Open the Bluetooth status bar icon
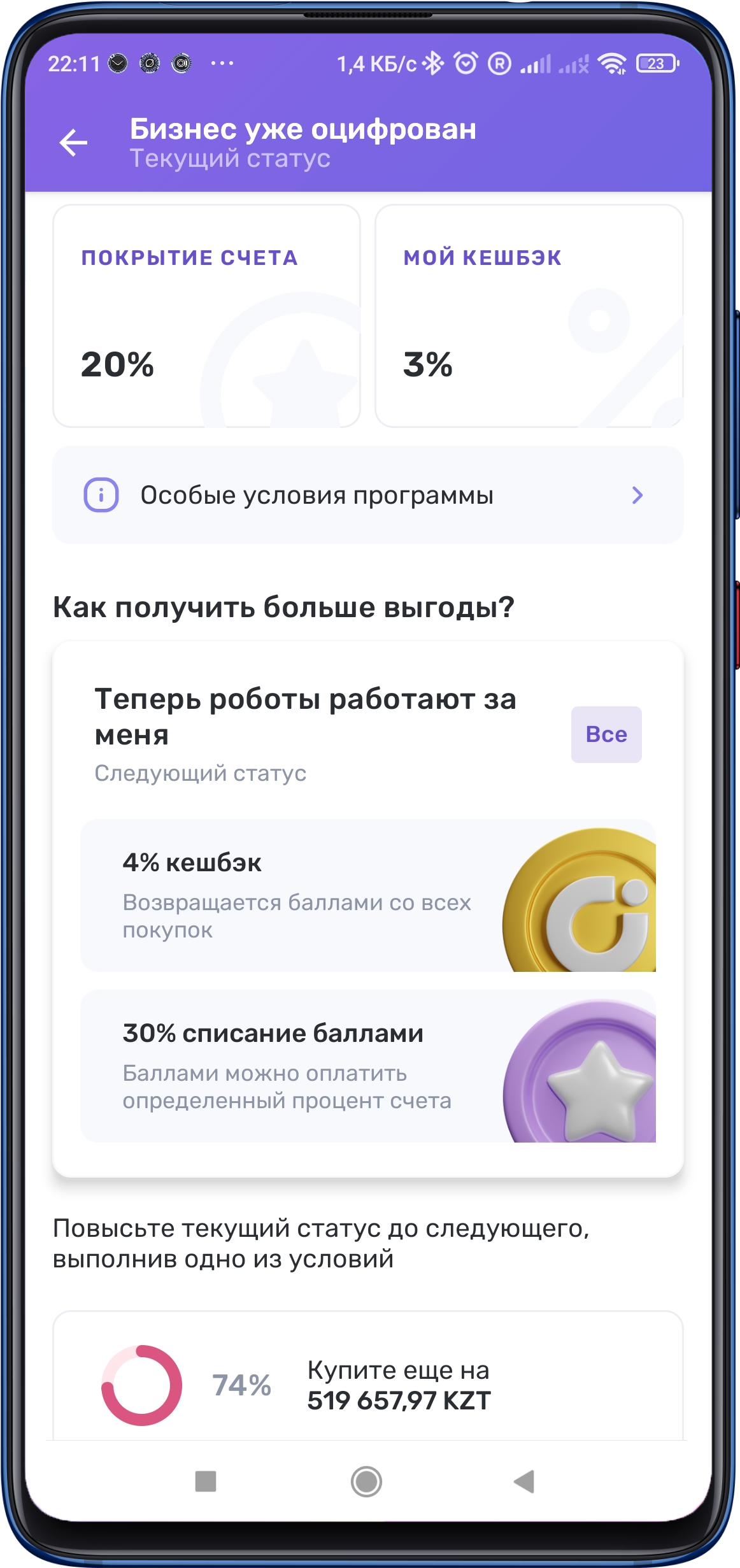The width and height of the screenshot is (740, 1568). [x=432, y=63]
